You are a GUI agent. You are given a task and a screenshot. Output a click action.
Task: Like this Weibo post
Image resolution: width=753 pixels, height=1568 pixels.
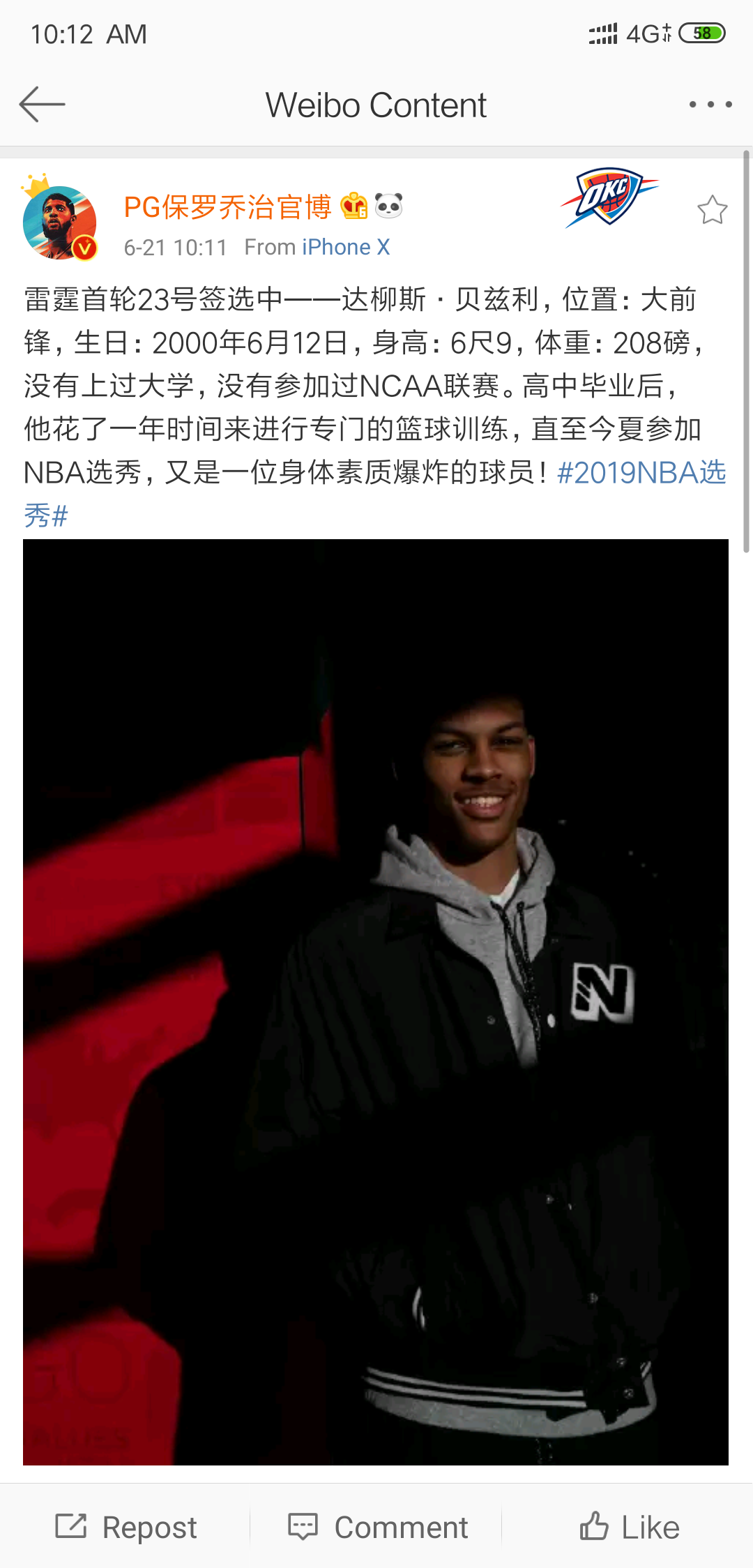pos(629,1527)
